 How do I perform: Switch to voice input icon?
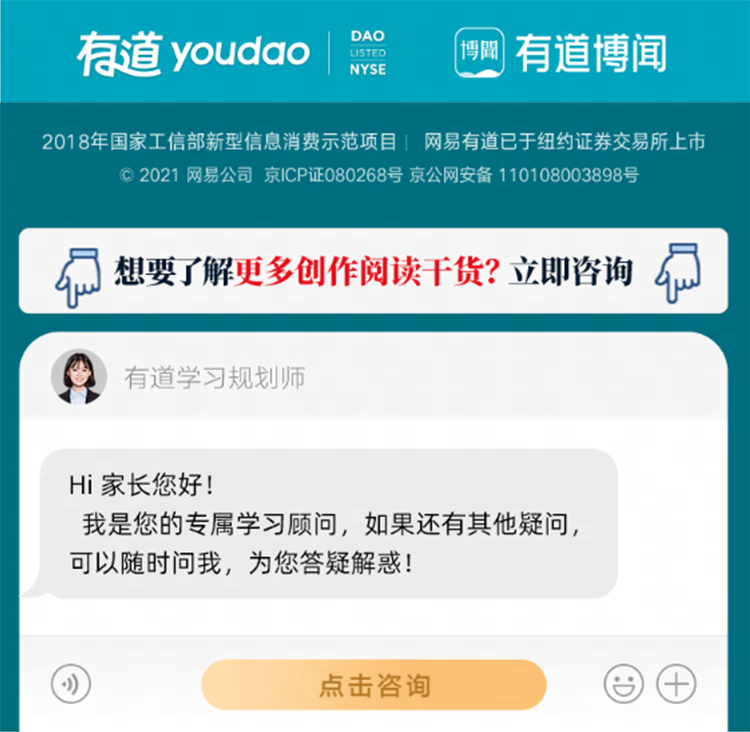click(x=71, y=685)
